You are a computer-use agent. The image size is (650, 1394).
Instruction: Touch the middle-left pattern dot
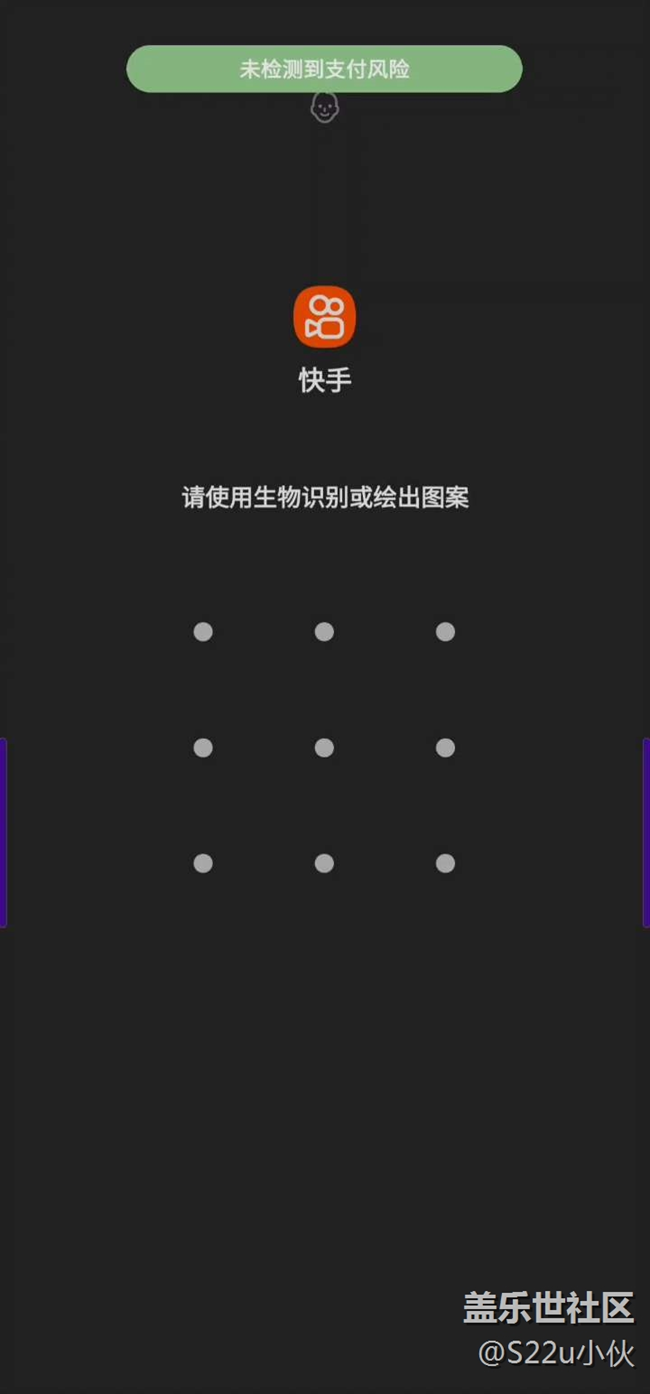point(203,748)
